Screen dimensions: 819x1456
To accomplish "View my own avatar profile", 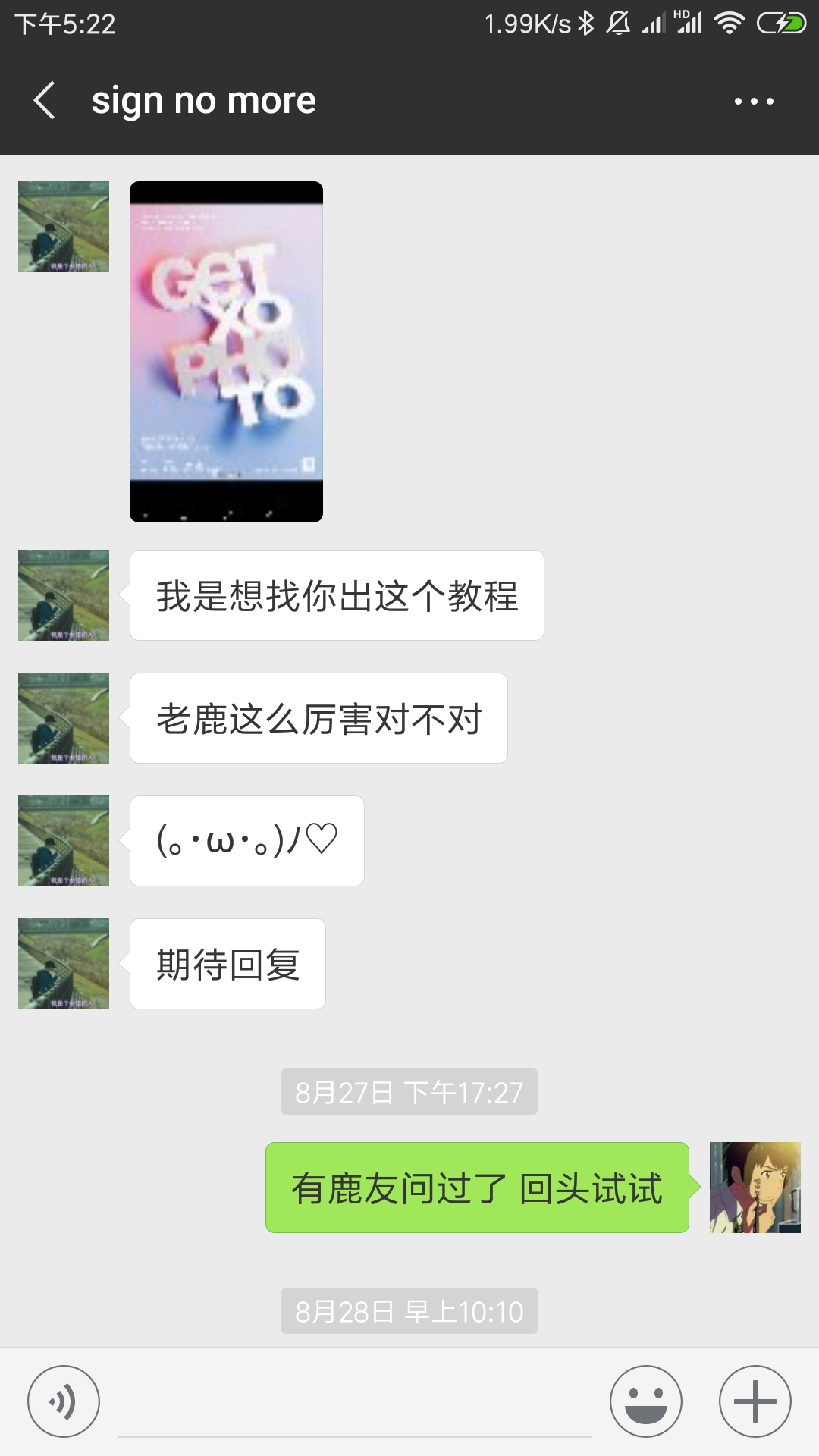I will pos(755,1188).
